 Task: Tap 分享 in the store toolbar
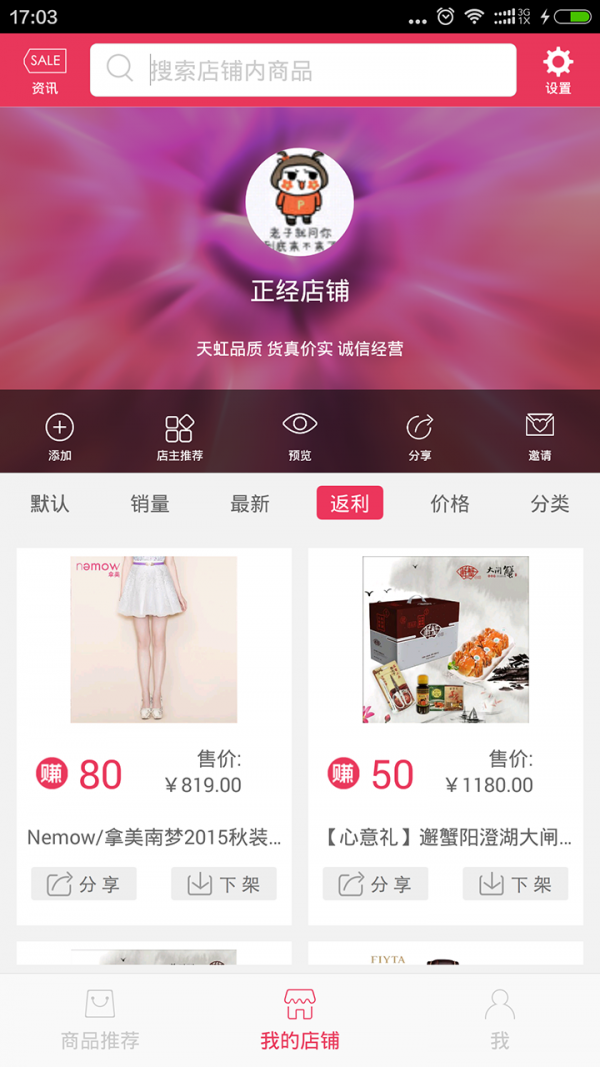click(x=419, y=437)
